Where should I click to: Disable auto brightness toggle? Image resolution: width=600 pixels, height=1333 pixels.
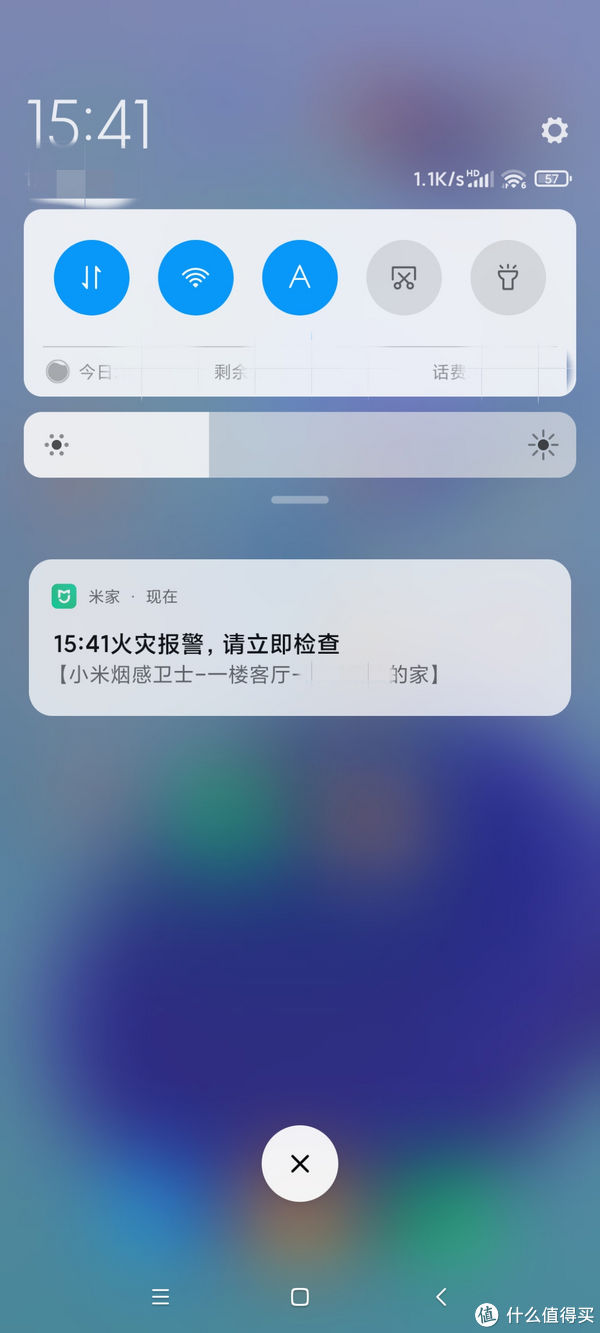[x=300, y=277]
